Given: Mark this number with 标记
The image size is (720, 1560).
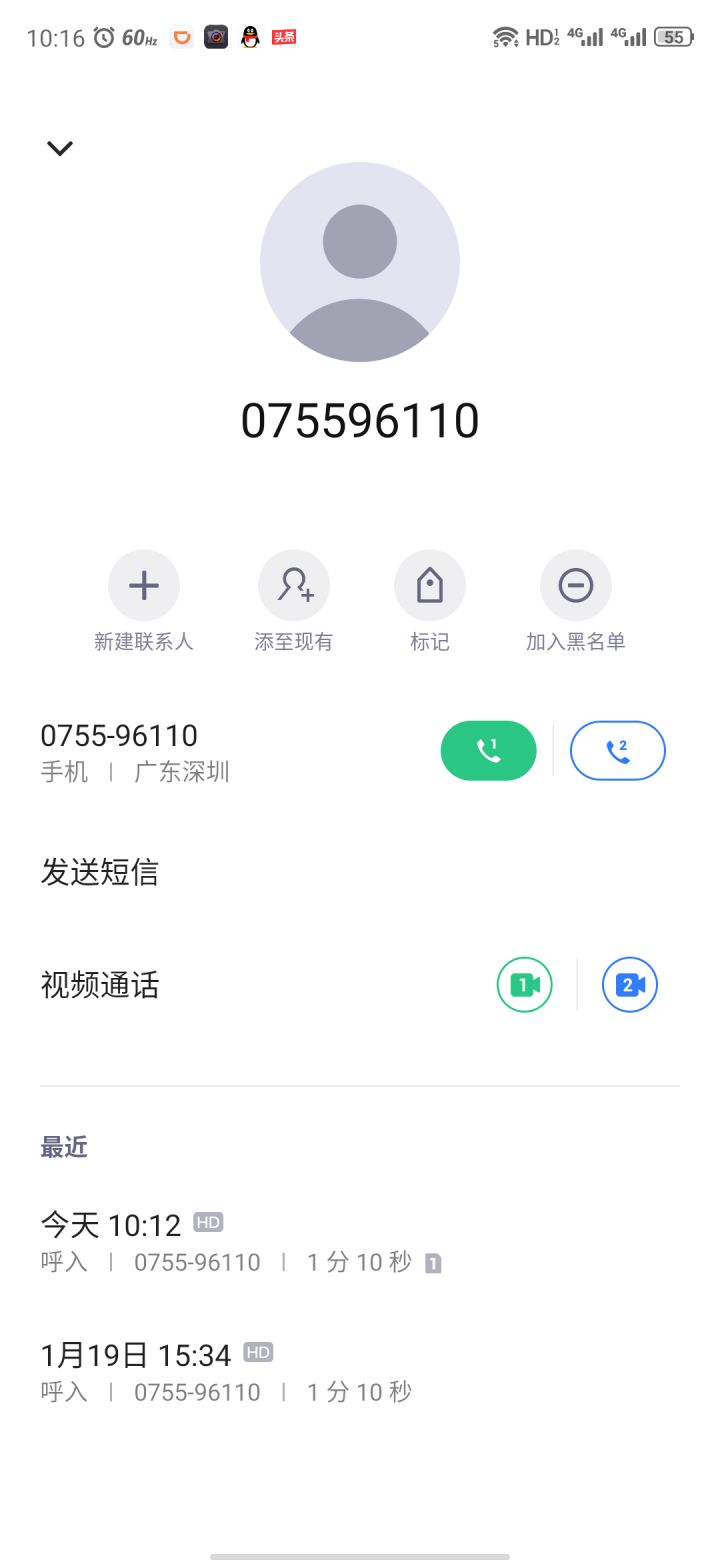Looking at the screenshot, I should (x=430, y=586).
